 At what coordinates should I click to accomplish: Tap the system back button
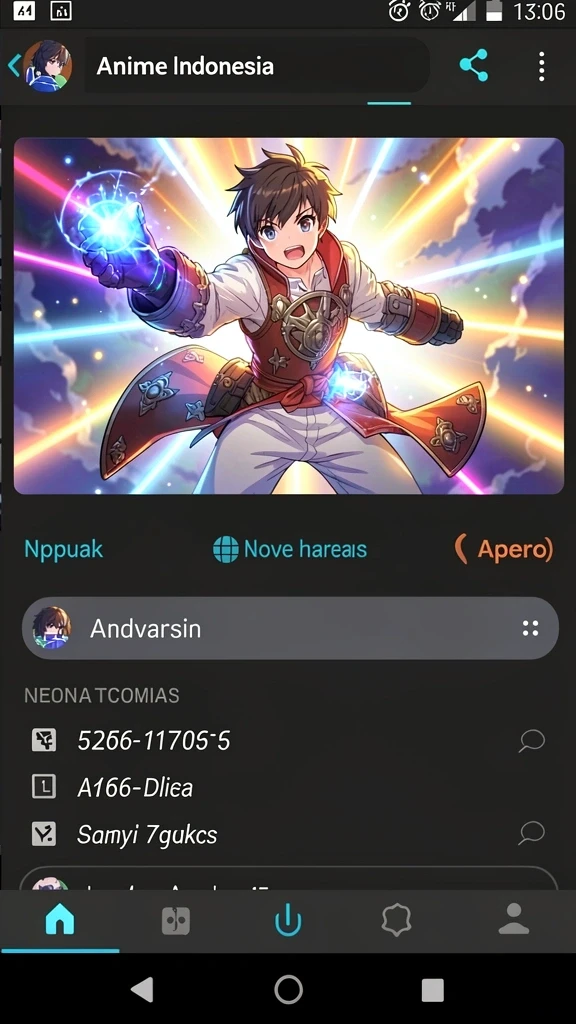click(x=142, y=989)
